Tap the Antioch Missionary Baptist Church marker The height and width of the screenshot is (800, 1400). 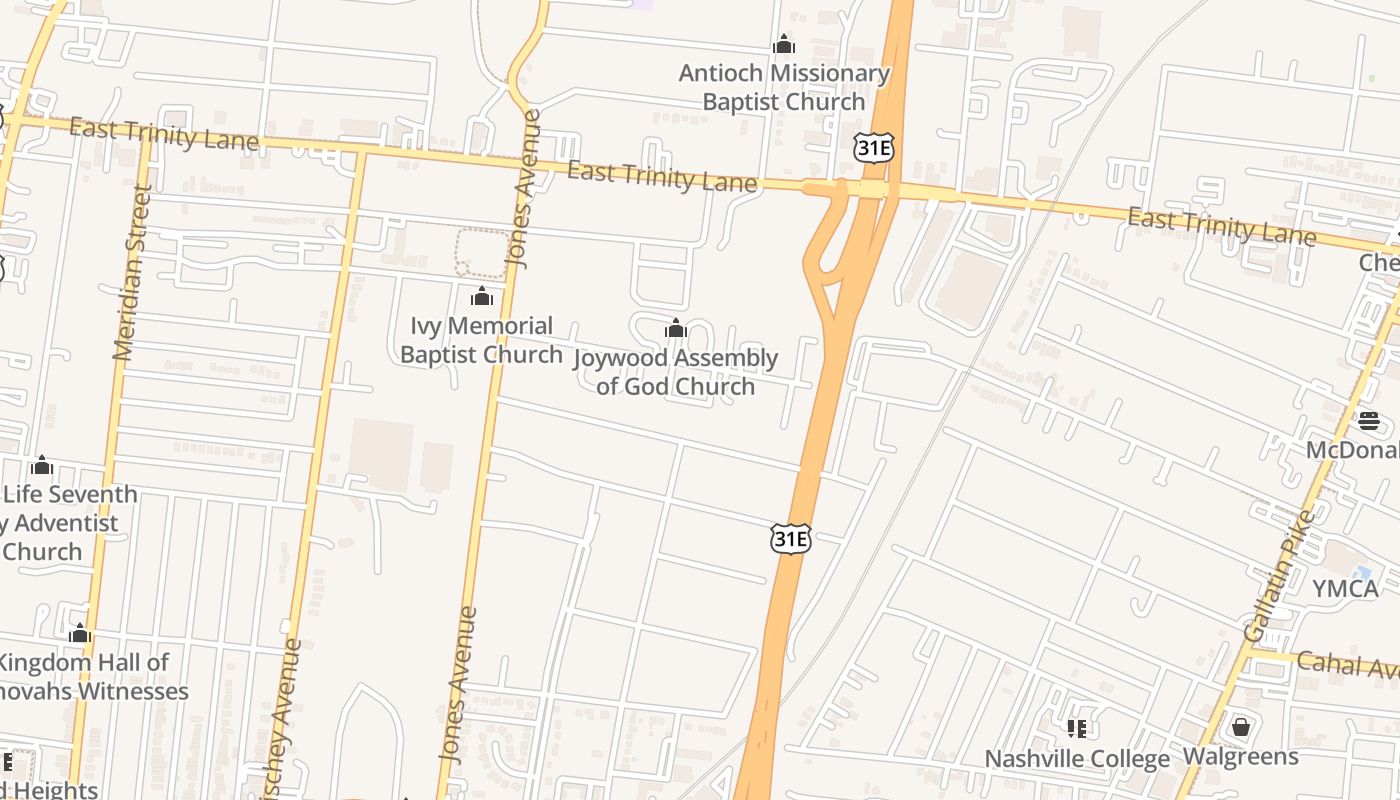(x=784, y=44)
